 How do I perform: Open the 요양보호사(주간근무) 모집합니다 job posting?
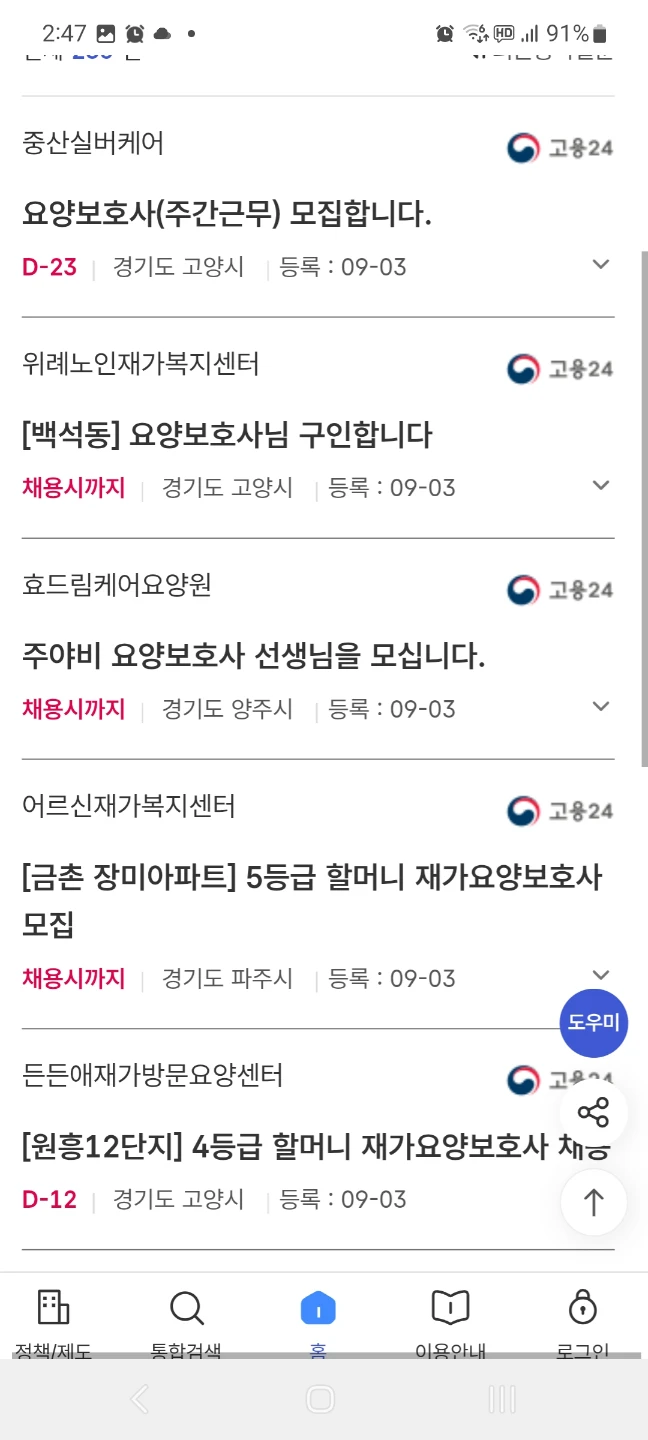click(x=227, y=213)
